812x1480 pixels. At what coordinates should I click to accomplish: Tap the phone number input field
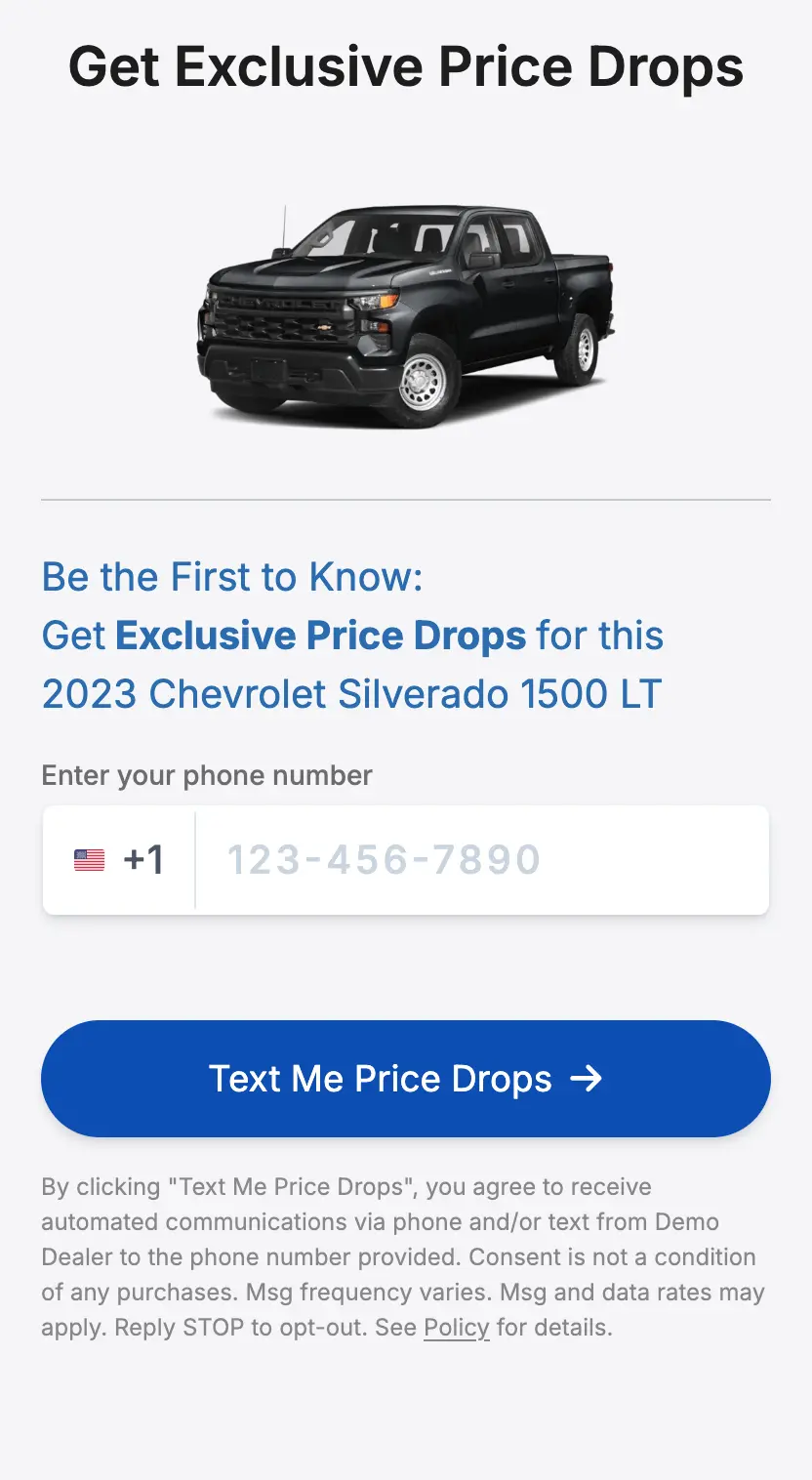pos(482,860)
